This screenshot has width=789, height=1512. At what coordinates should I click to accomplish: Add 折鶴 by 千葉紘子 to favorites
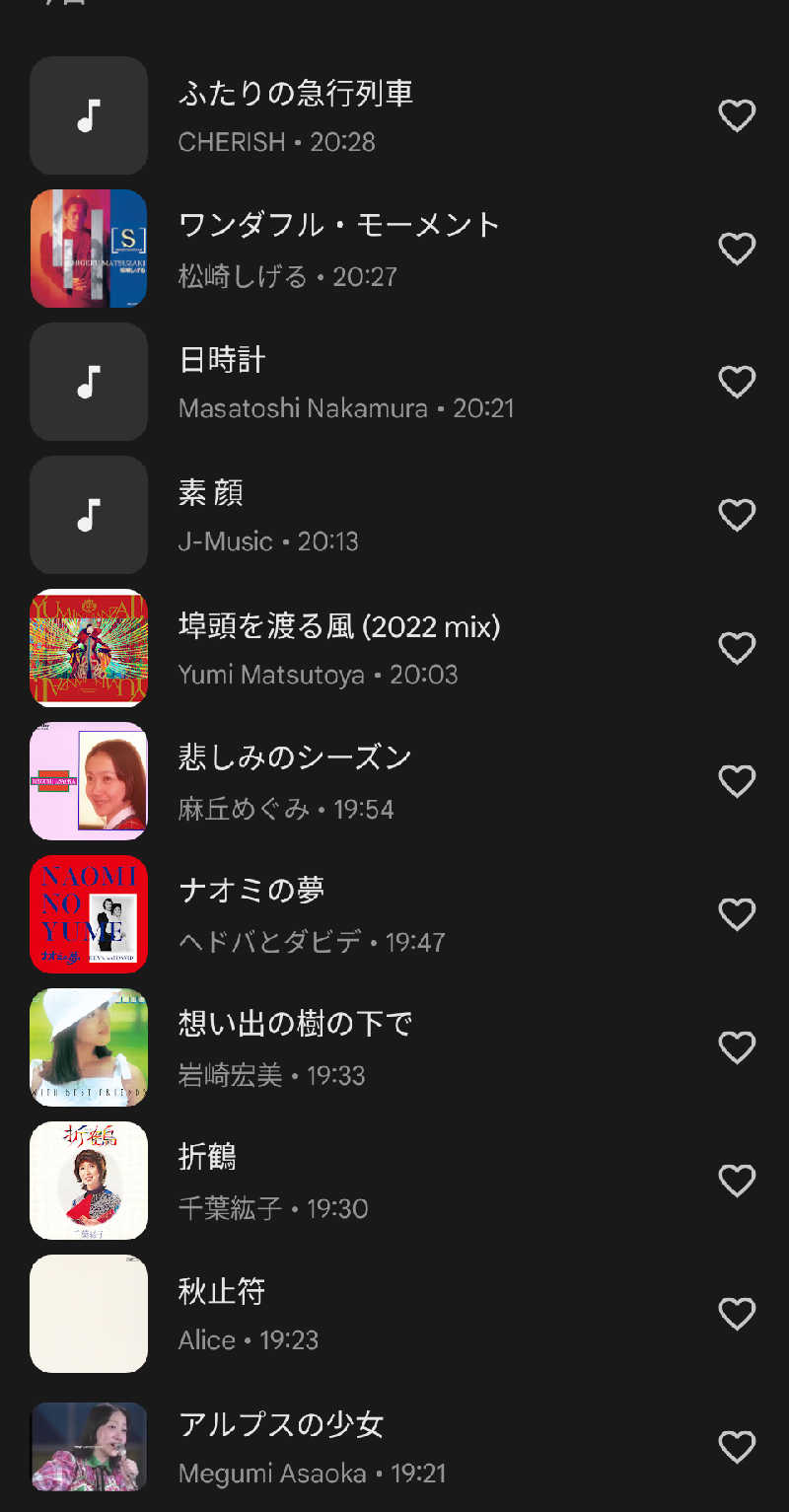737,1181
